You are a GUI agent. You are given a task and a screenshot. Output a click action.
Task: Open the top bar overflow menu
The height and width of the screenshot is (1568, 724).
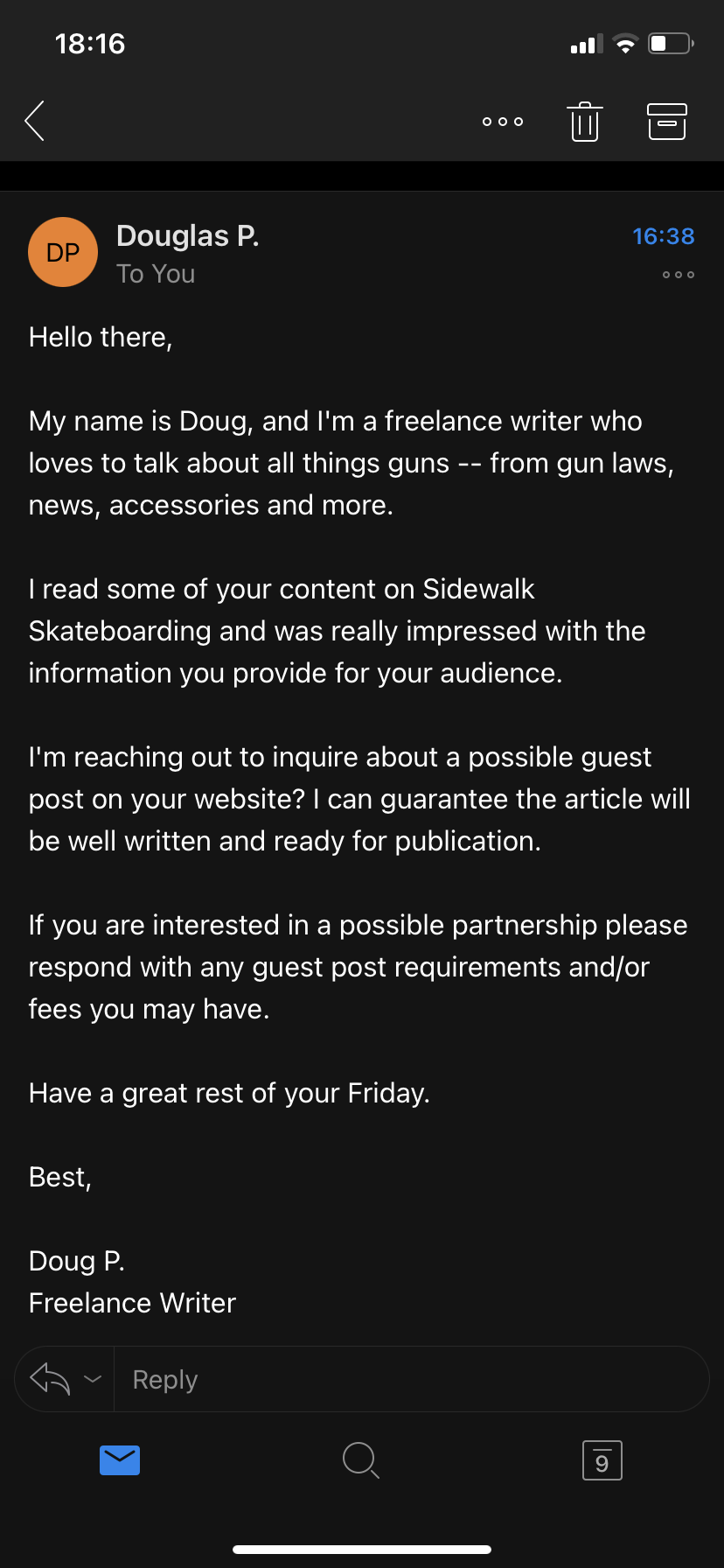tap(503, 122)
